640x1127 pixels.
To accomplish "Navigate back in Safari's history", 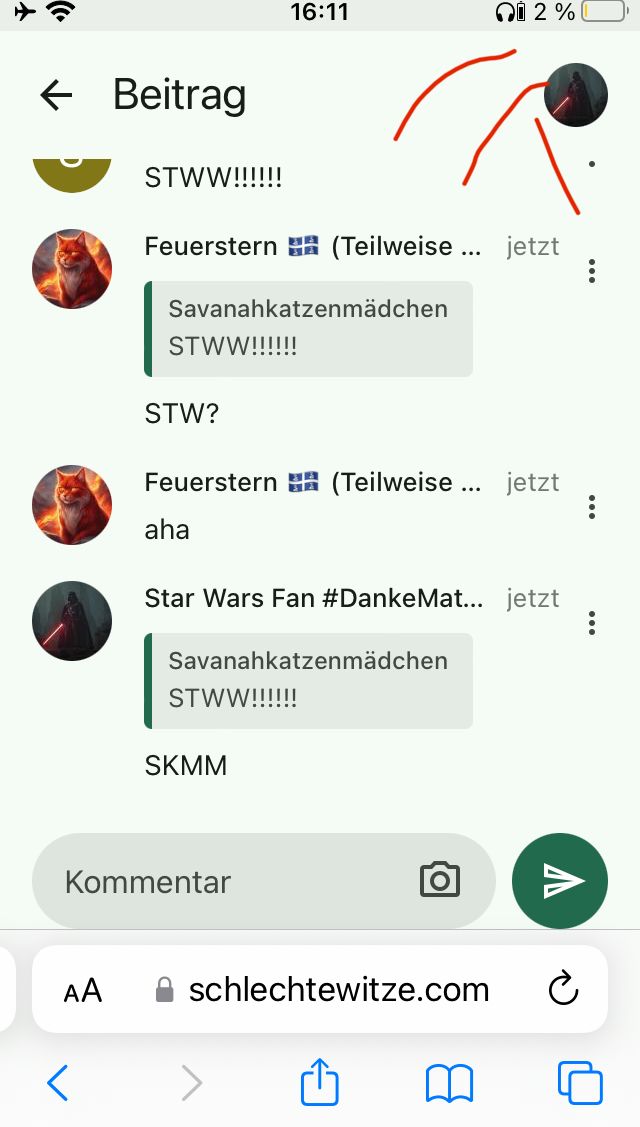I will point(58,1083).
